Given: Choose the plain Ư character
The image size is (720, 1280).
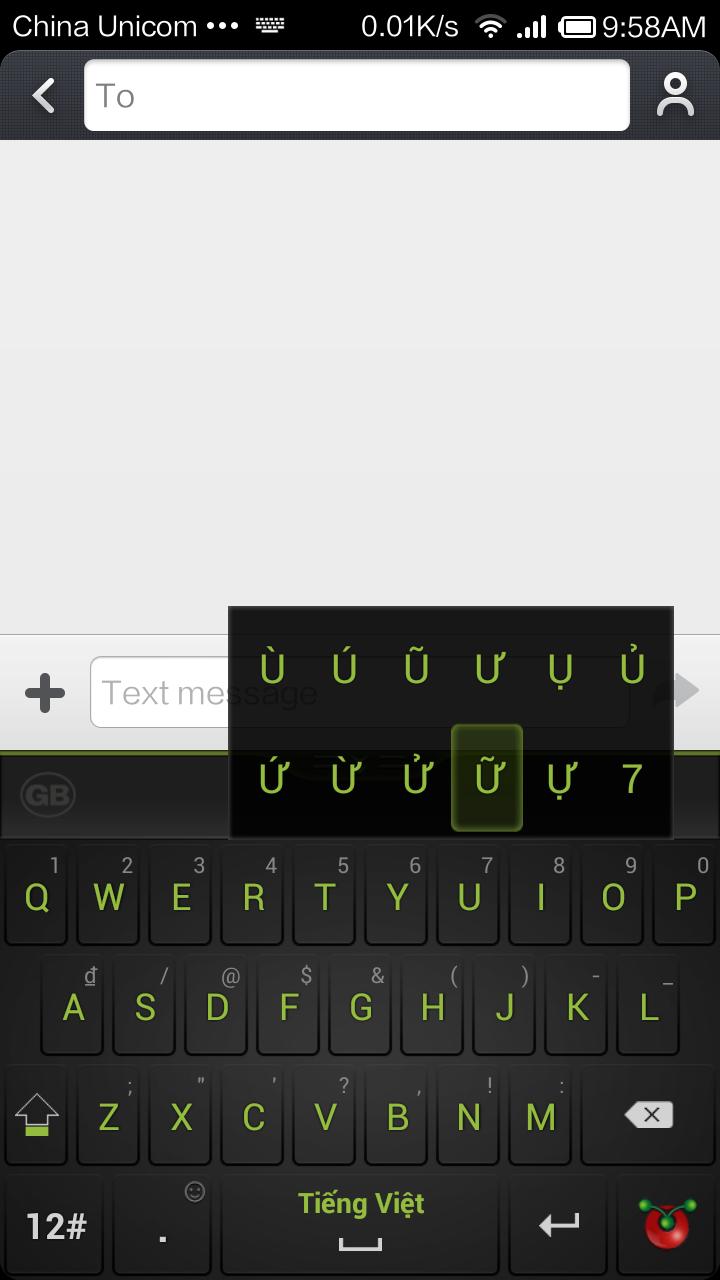Looking at the screenshot, I should [x=487, y=667].
